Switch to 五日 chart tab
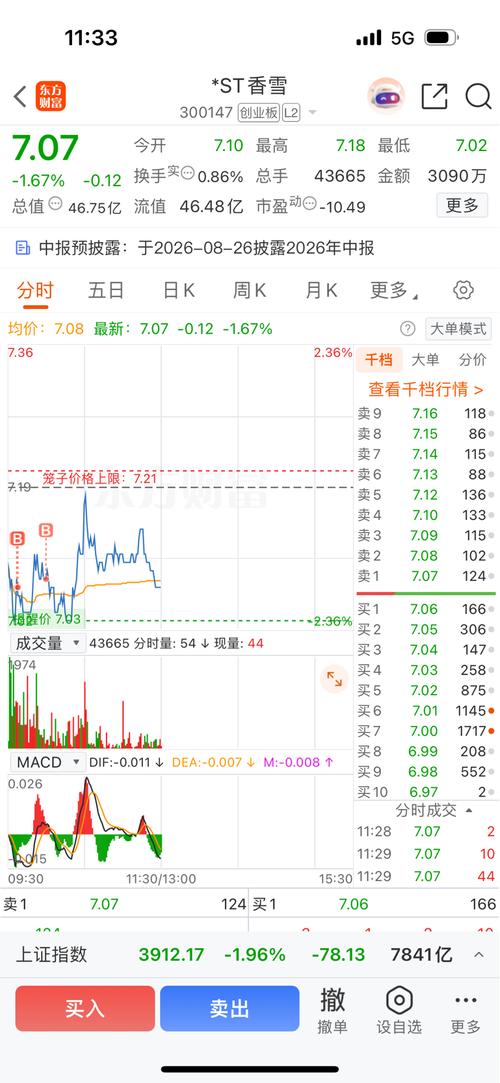This screenshot has width=500, height=1083. (106, 291)
